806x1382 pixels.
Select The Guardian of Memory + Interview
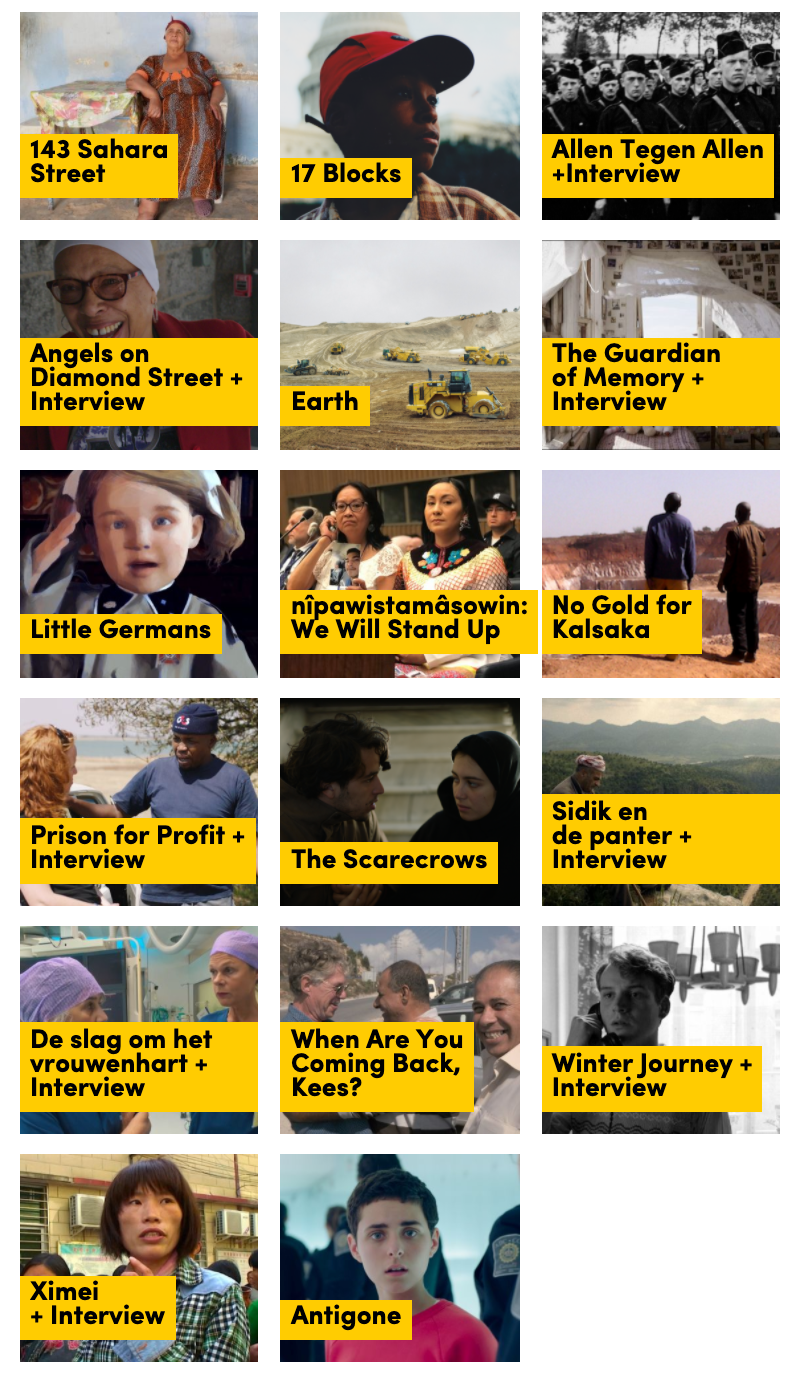pos(660,345)
